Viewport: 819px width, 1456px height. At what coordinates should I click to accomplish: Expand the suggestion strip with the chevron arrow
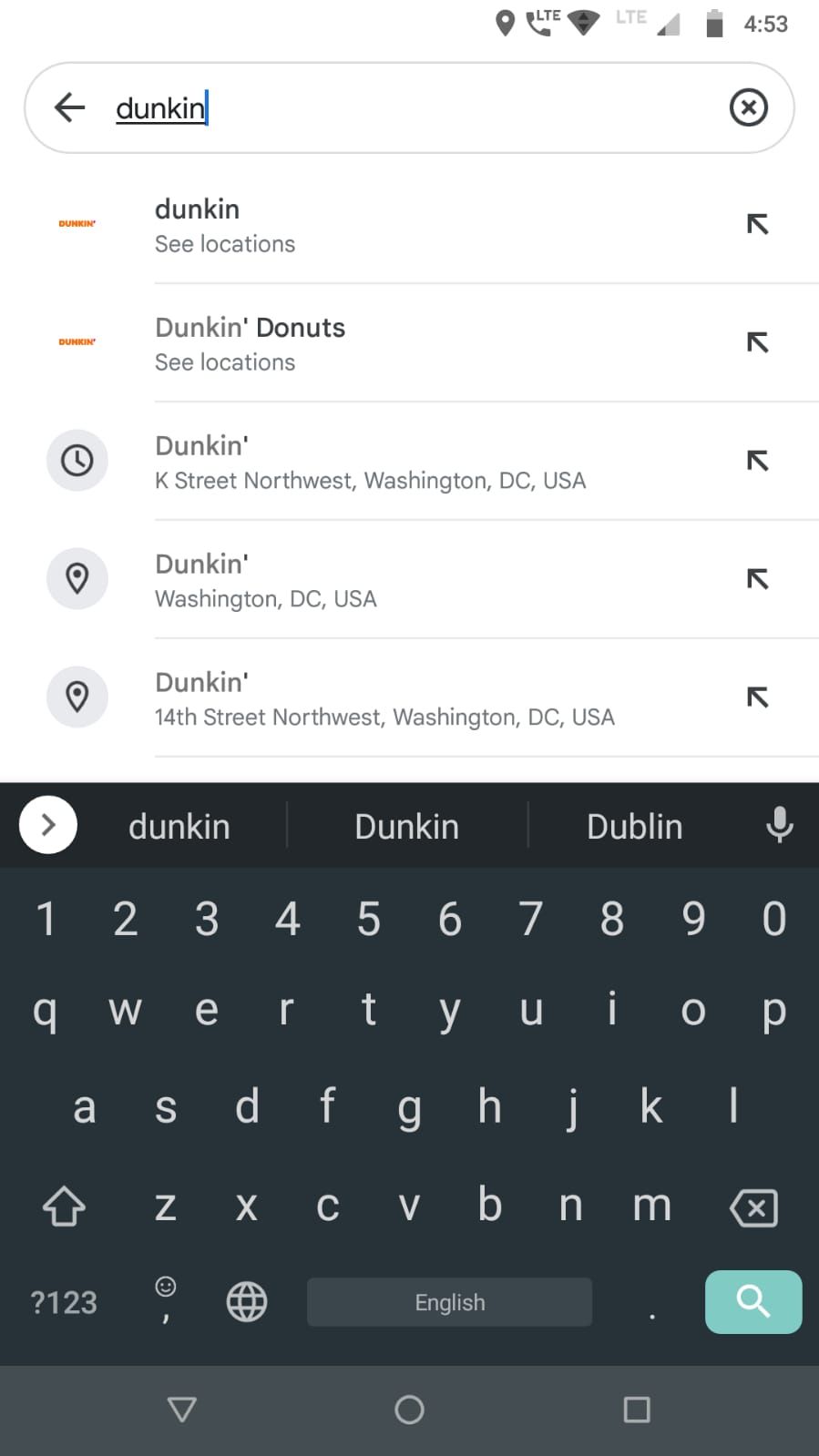click(x=47, y=824)
